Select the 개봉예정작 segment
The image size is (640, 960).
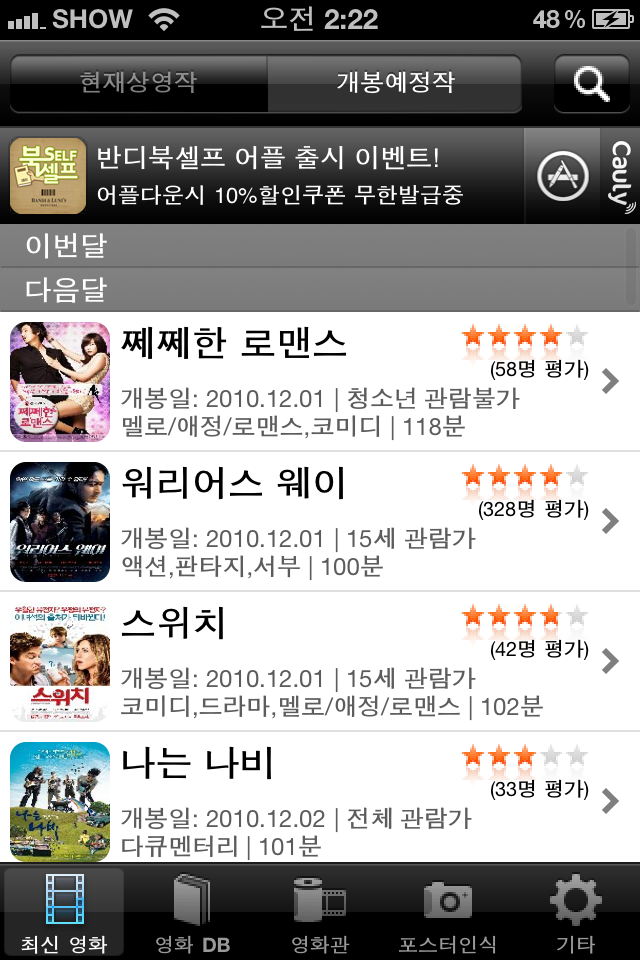(394, 83)
